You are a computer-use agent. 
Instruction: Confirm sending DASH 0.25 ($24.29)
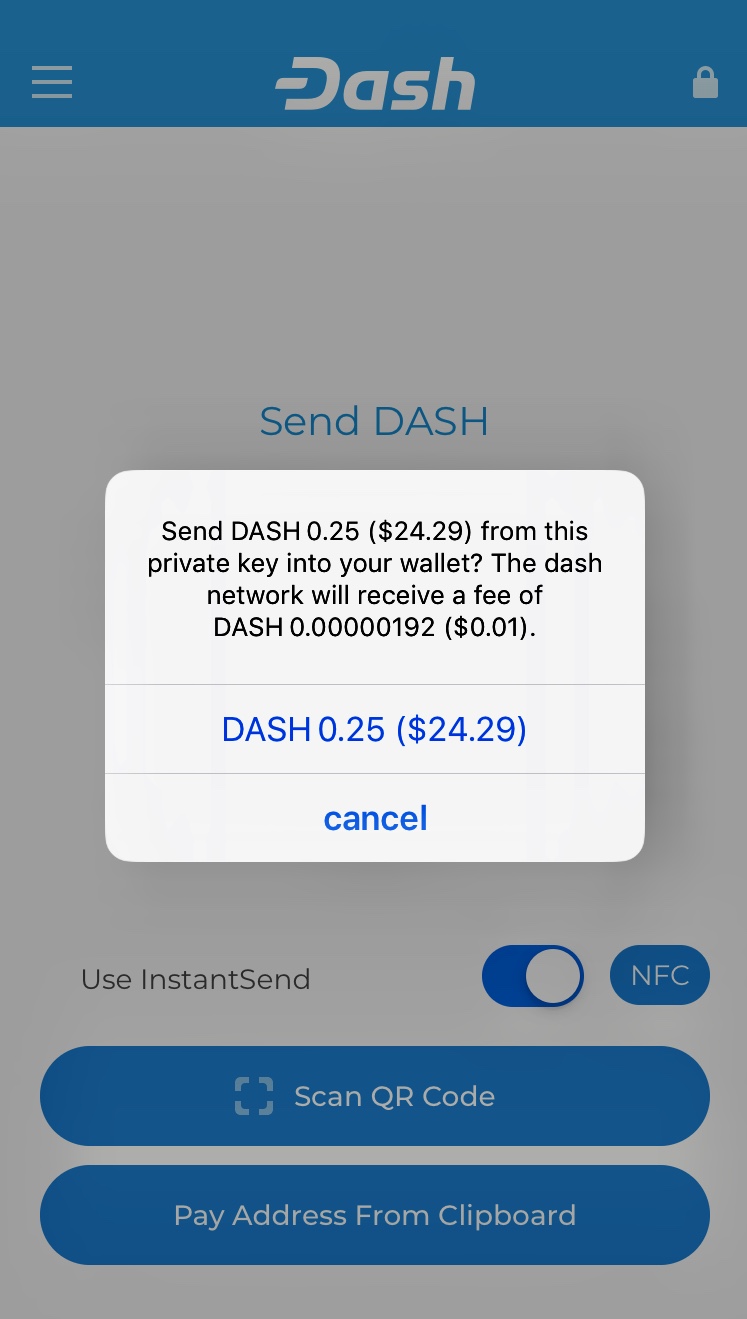[375, 729]
